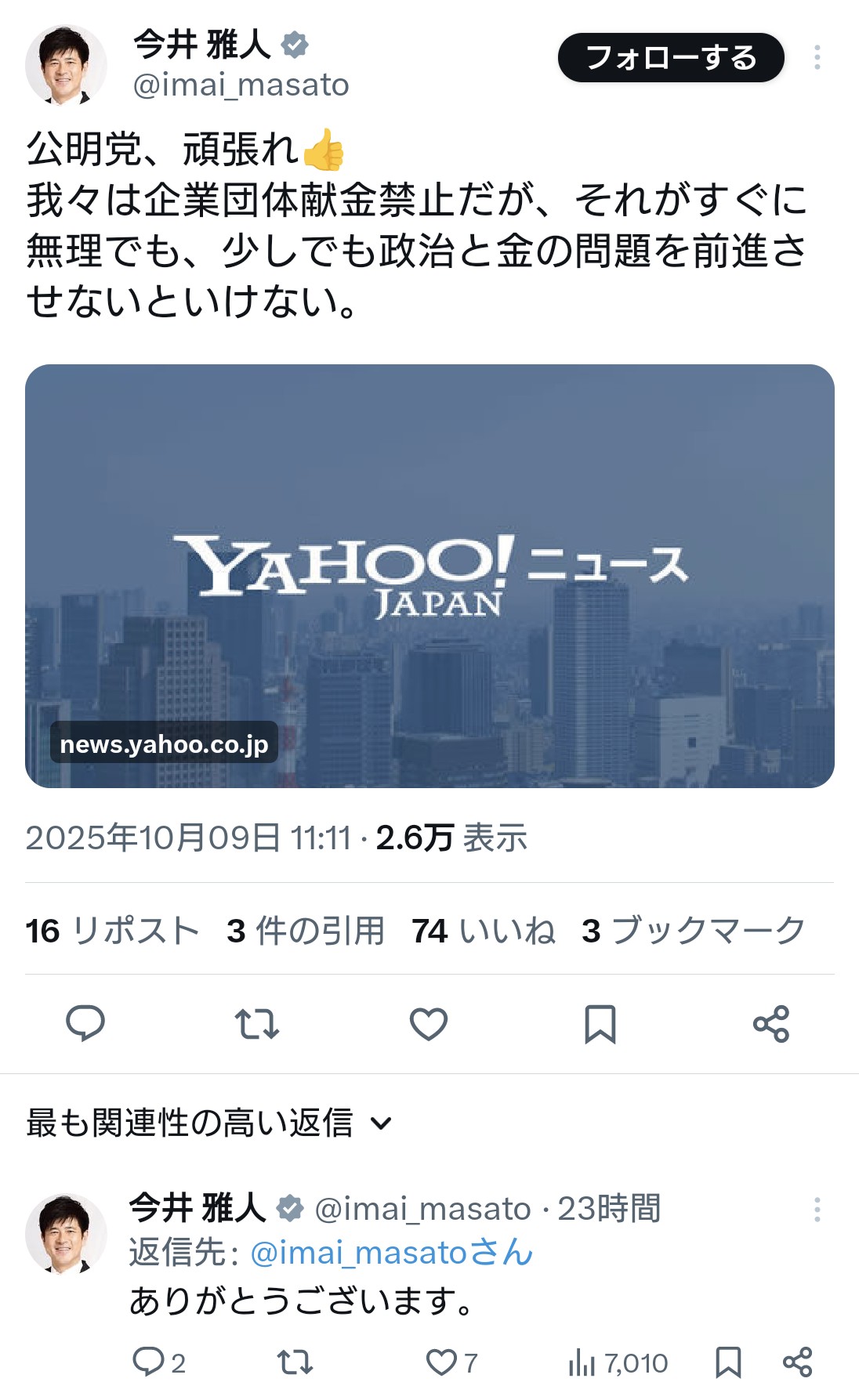Repost the main post
859x1400 pixels.
pyautogui.click(x=257, y=1023)
